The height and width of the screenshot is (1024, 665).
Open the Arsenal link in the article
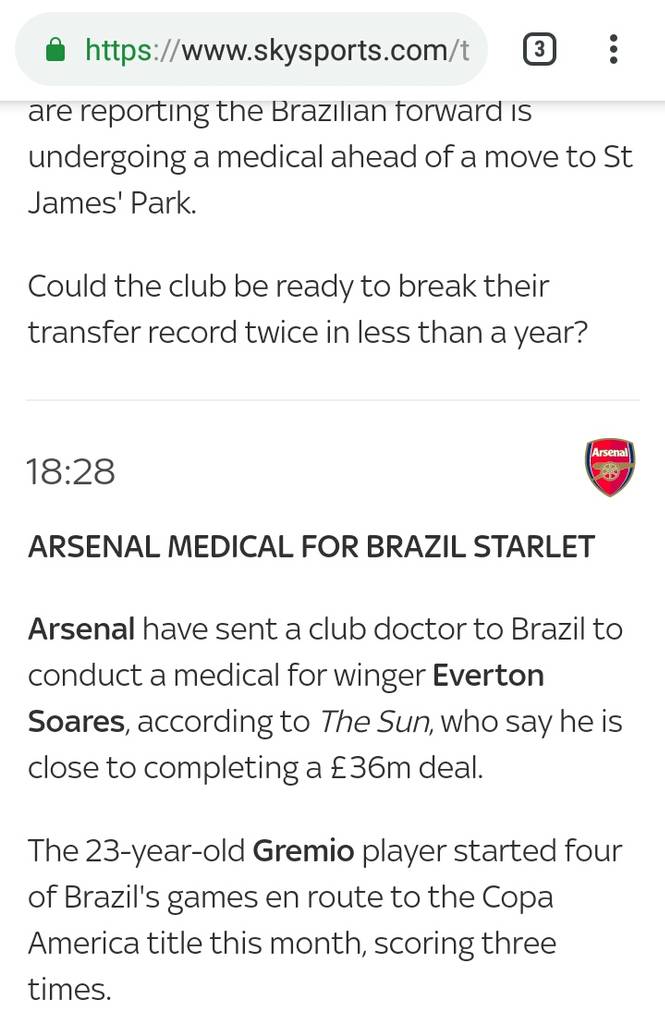click(x=81, y=629)
